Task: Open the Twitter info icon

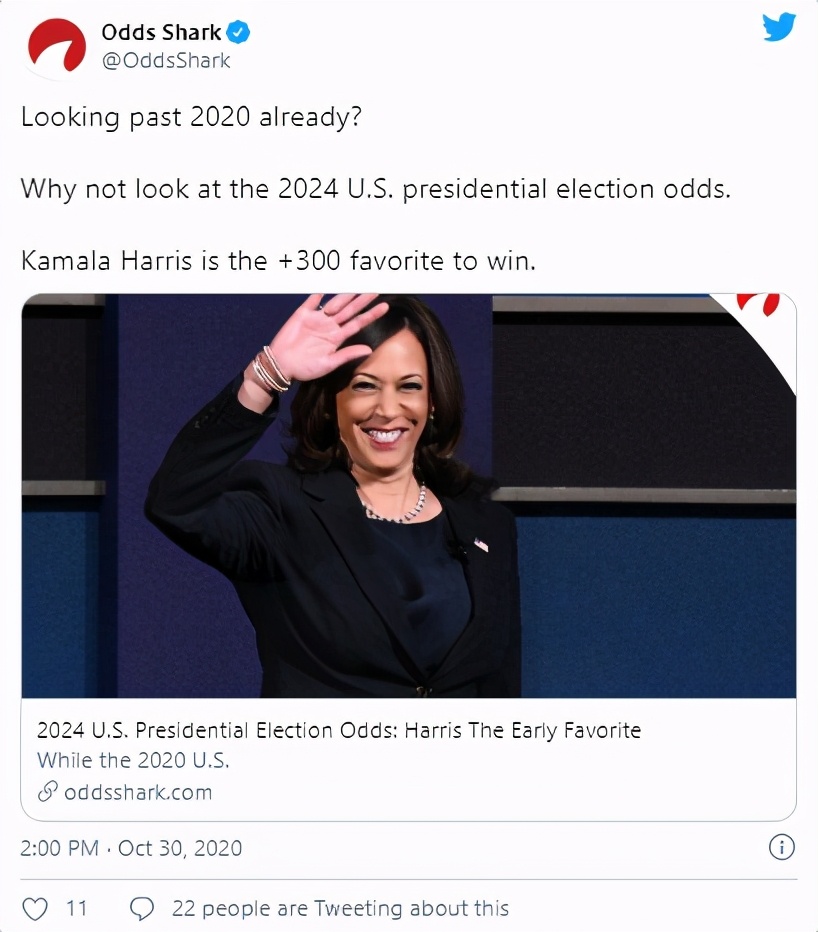Action: tap(781, 848)
